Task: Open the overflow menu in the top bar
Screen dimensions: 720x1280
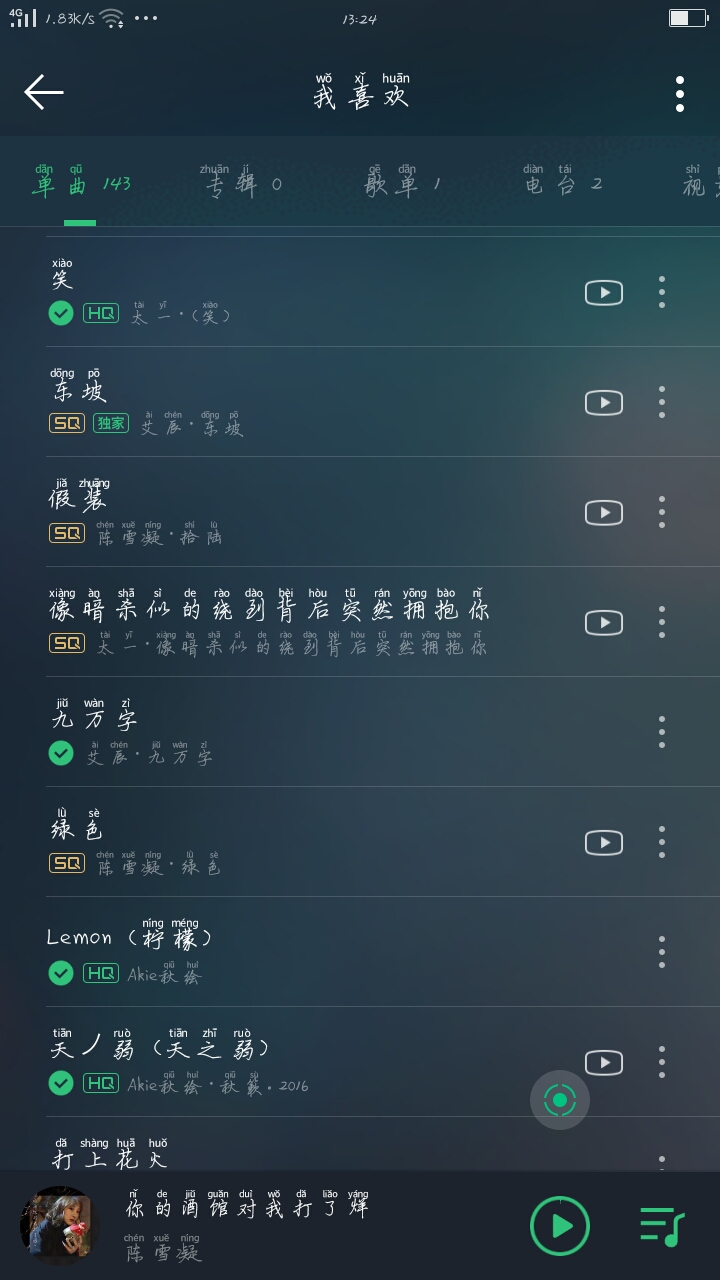Action: 680,94
